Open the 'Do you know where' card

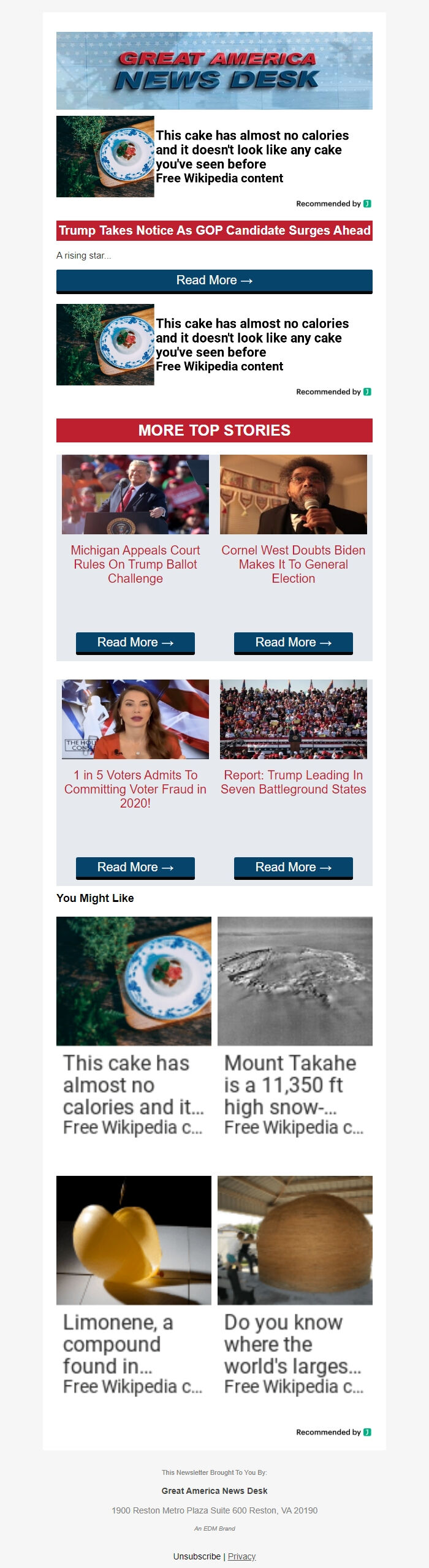pyautogui.click(x=295, y=1286)
